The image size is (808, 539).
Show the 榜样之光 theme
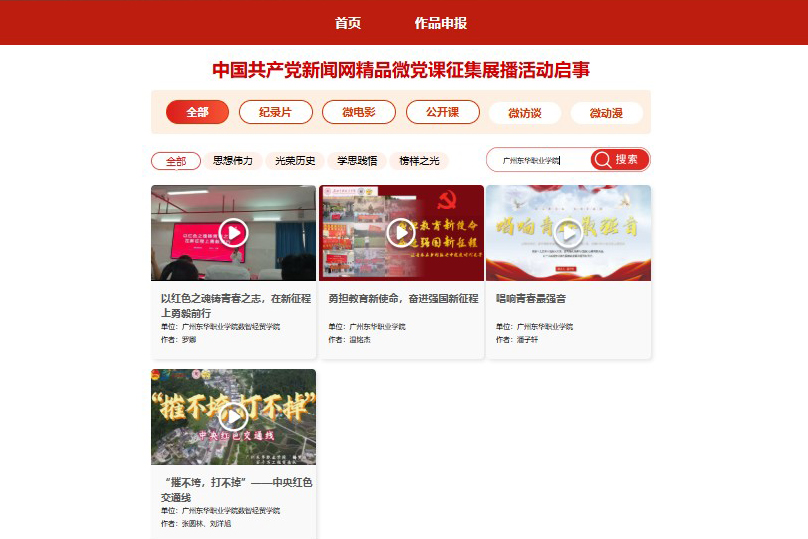point(419,161)
